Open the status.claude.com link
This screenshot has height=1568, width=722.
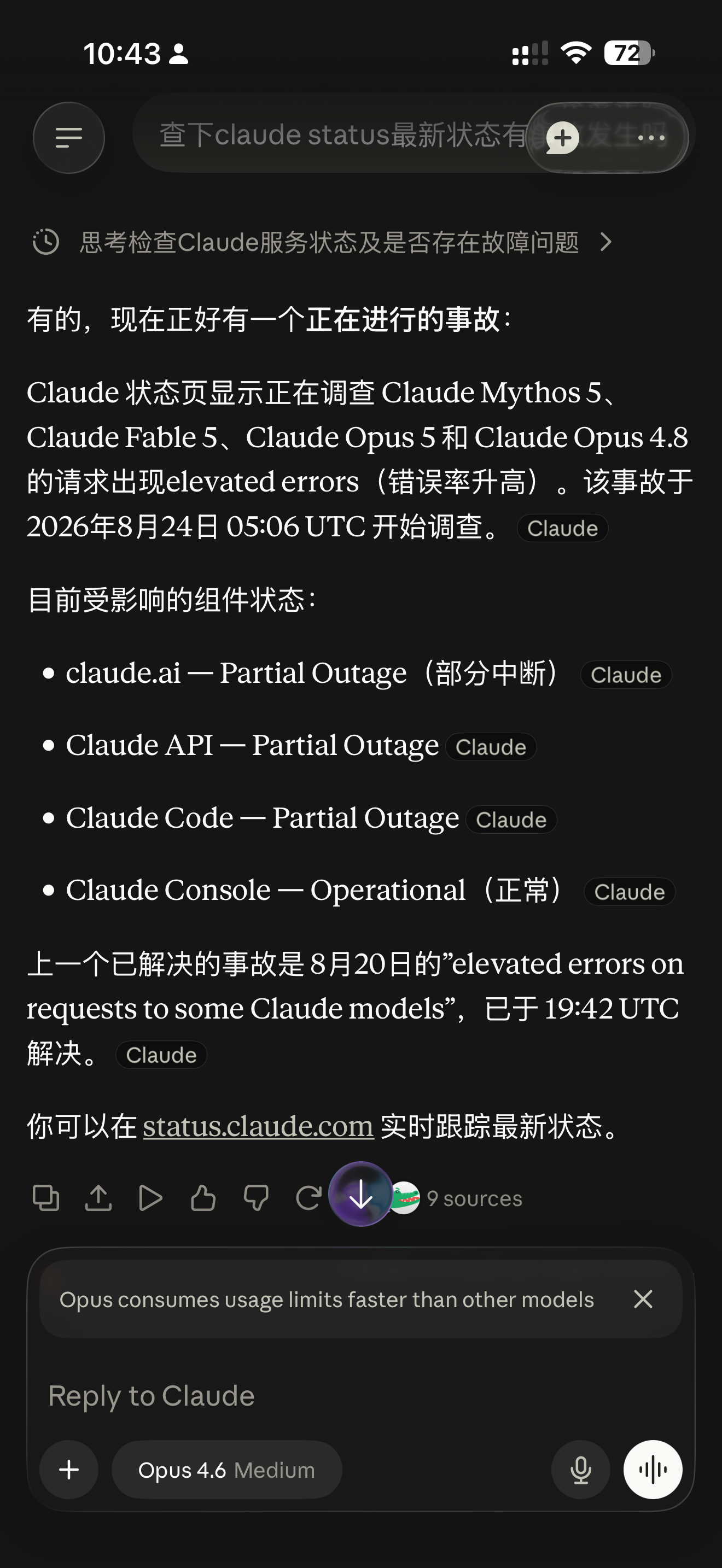(x=258, y=1126)
